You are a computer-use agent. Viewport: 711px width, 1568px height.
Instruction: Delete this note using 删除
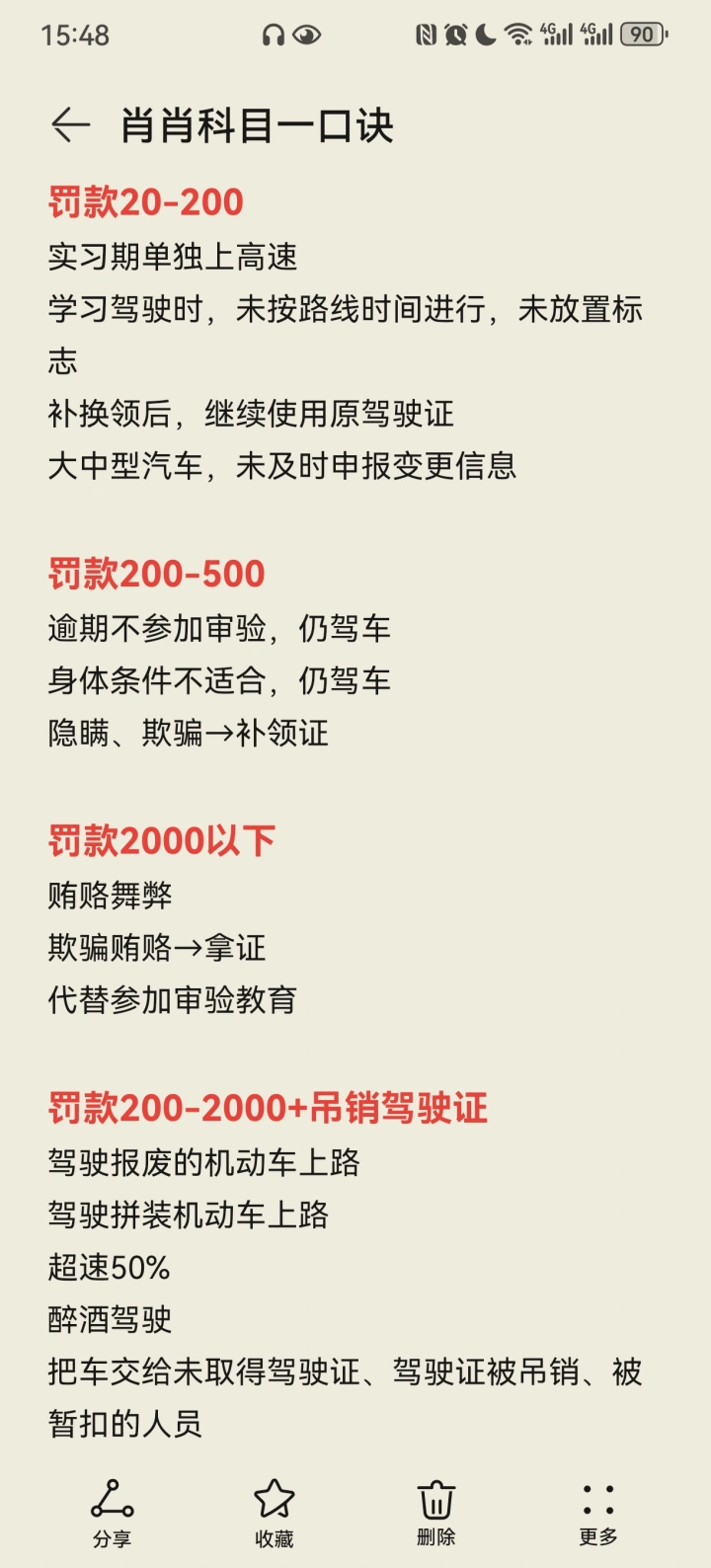(x=435, y=1513)
